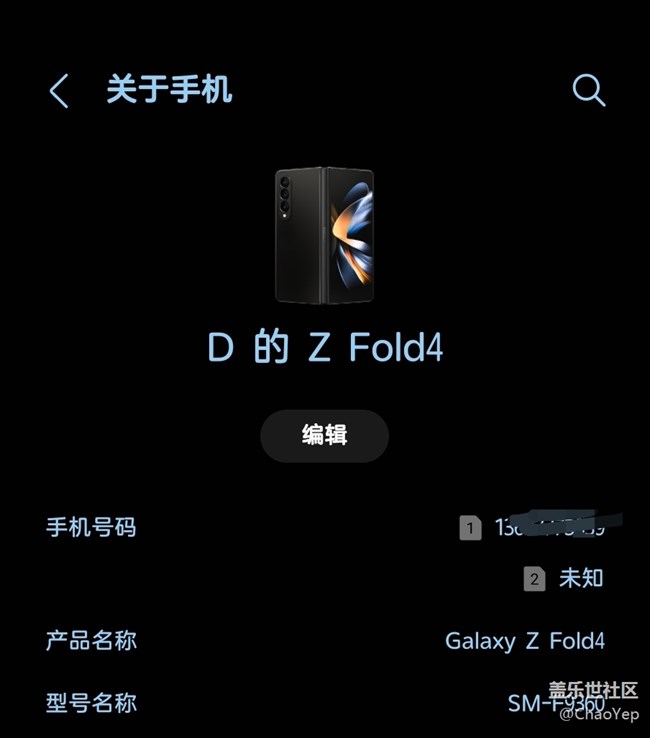This screenshot has height=738, width=650.
Task: Go back from 关于手机 page
Action: [59, 91]
